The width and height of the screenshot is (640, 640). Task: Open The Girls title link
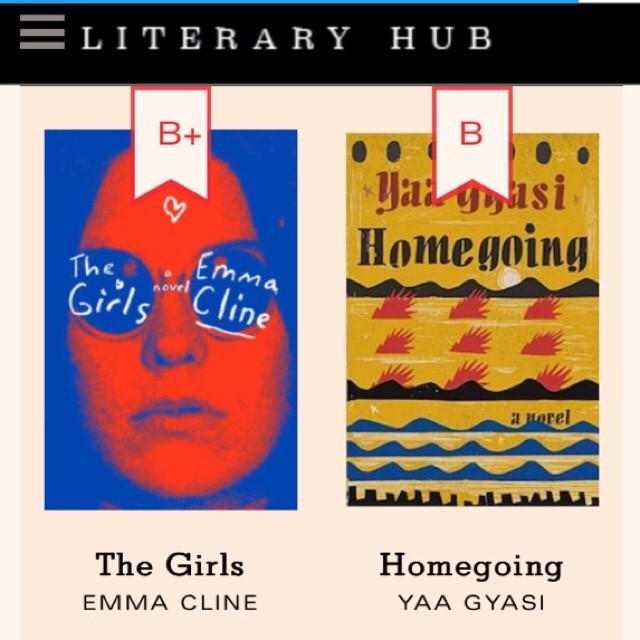[x=169, y=564]
